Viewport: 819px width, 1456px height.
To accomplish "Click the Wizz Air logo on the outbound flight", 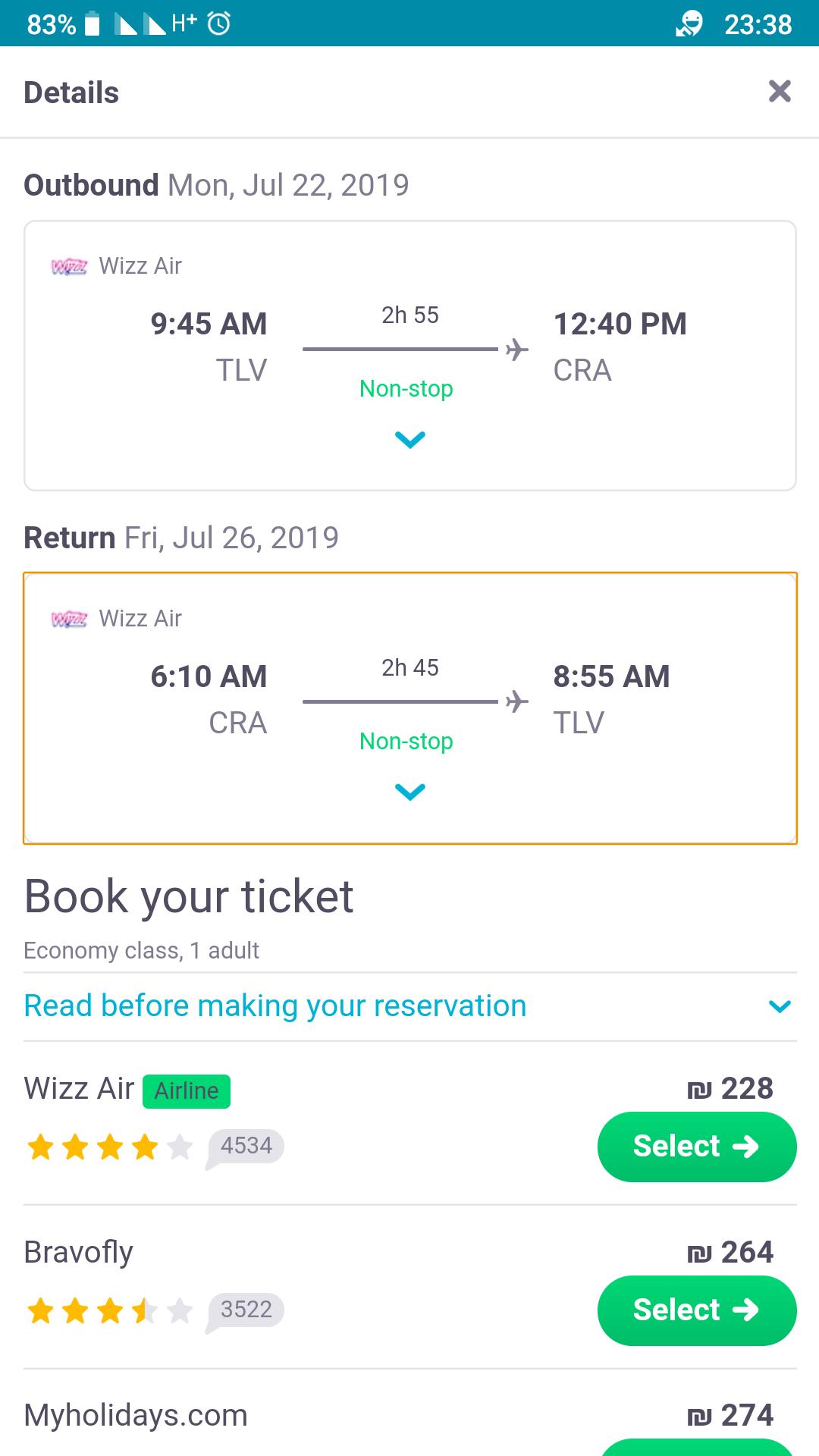I will tap(70, 266).
